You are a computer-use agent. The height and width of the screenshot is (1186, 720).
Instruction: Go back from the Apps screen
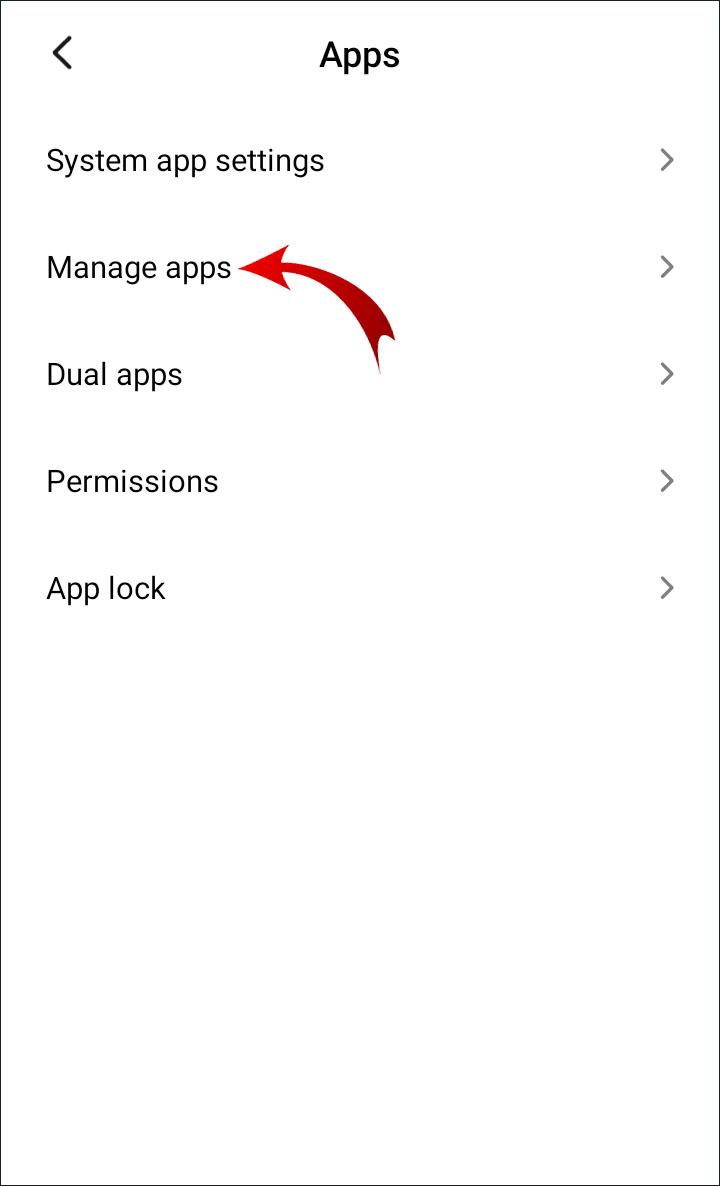[62, 54]
